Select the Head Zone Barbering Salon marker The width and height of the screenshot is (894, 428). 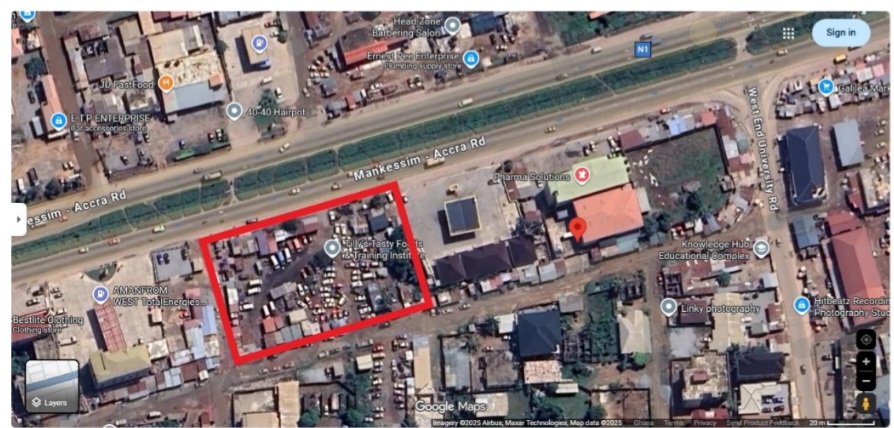coord(453,25)
